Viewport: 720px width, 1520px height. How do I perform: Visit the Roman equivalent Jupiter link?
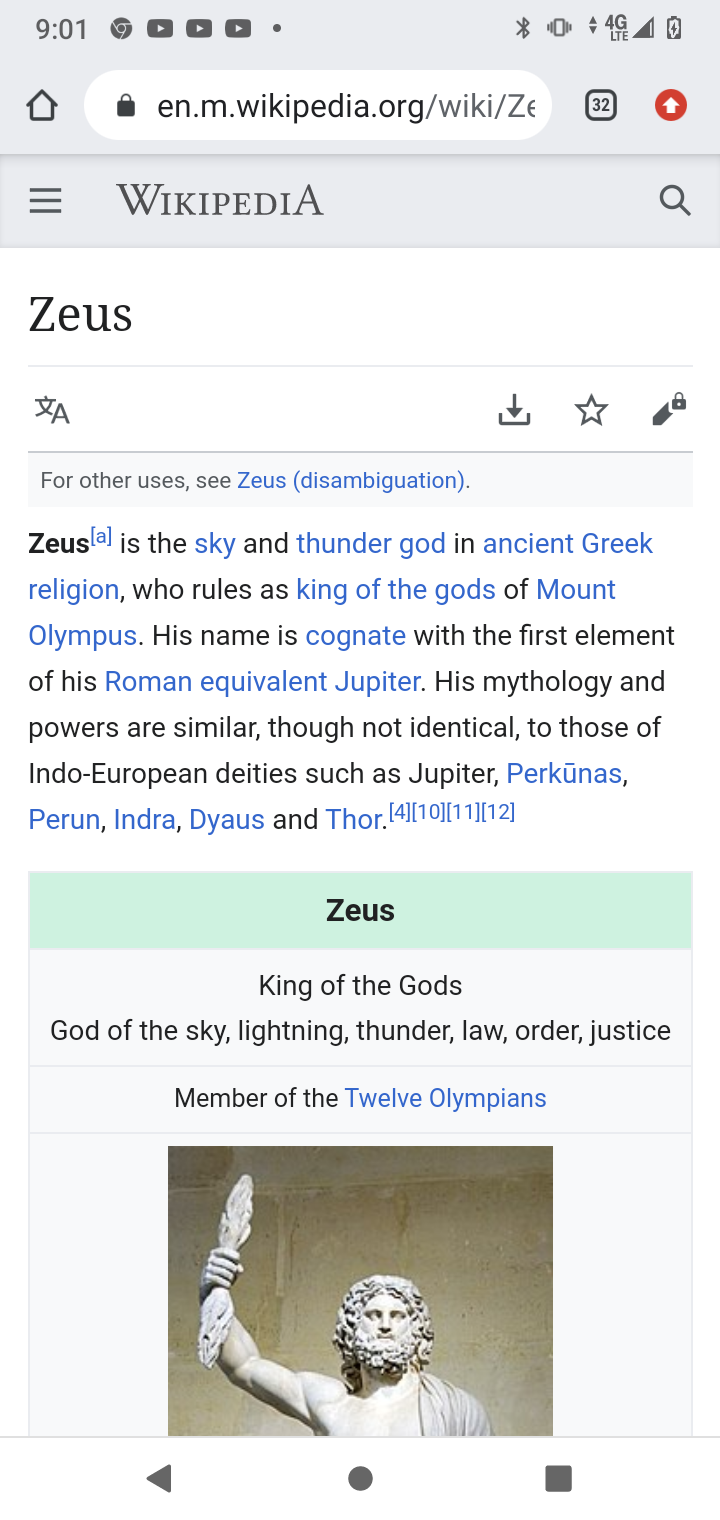click(262, 681)
